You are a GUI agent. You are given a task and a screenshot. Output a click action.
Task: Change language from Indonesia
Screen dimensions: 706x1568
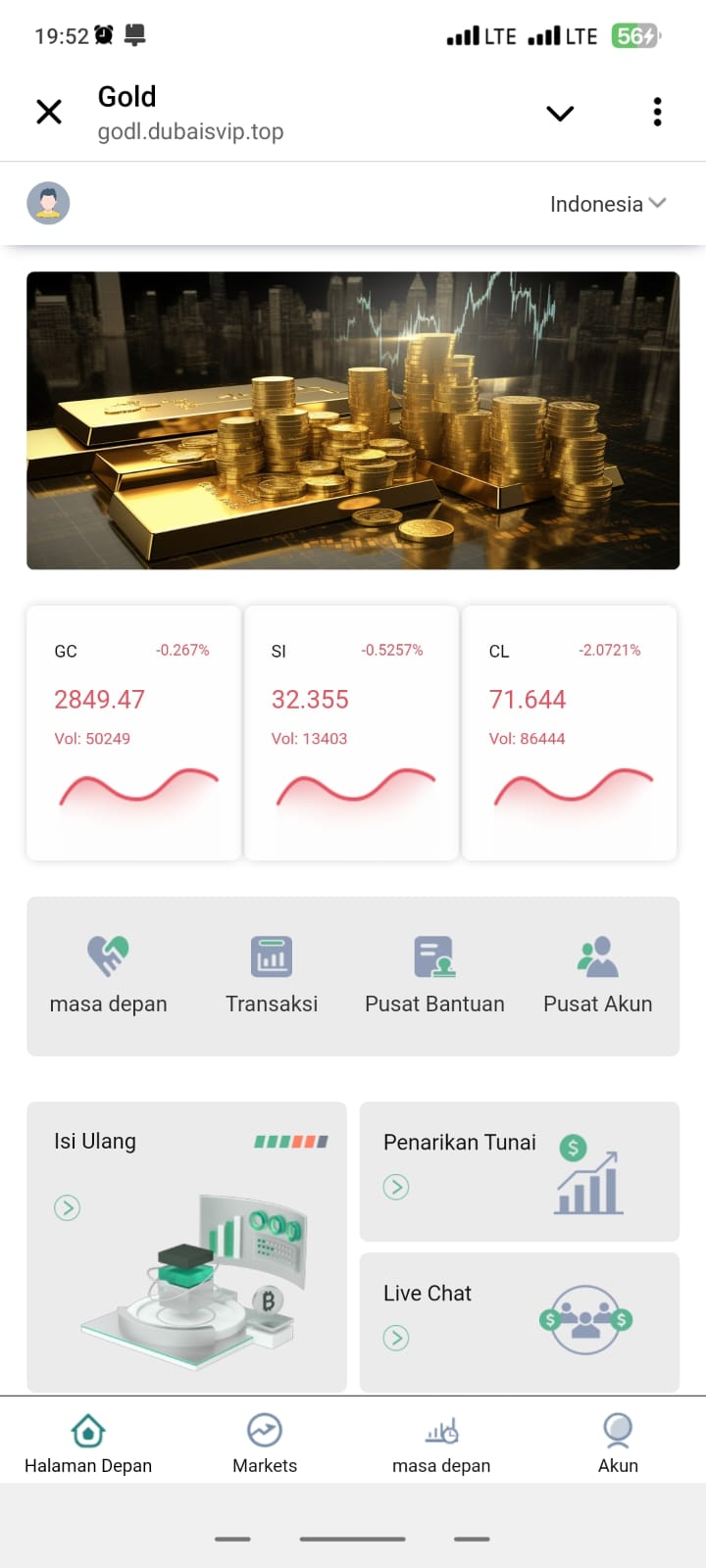point(607,204)
